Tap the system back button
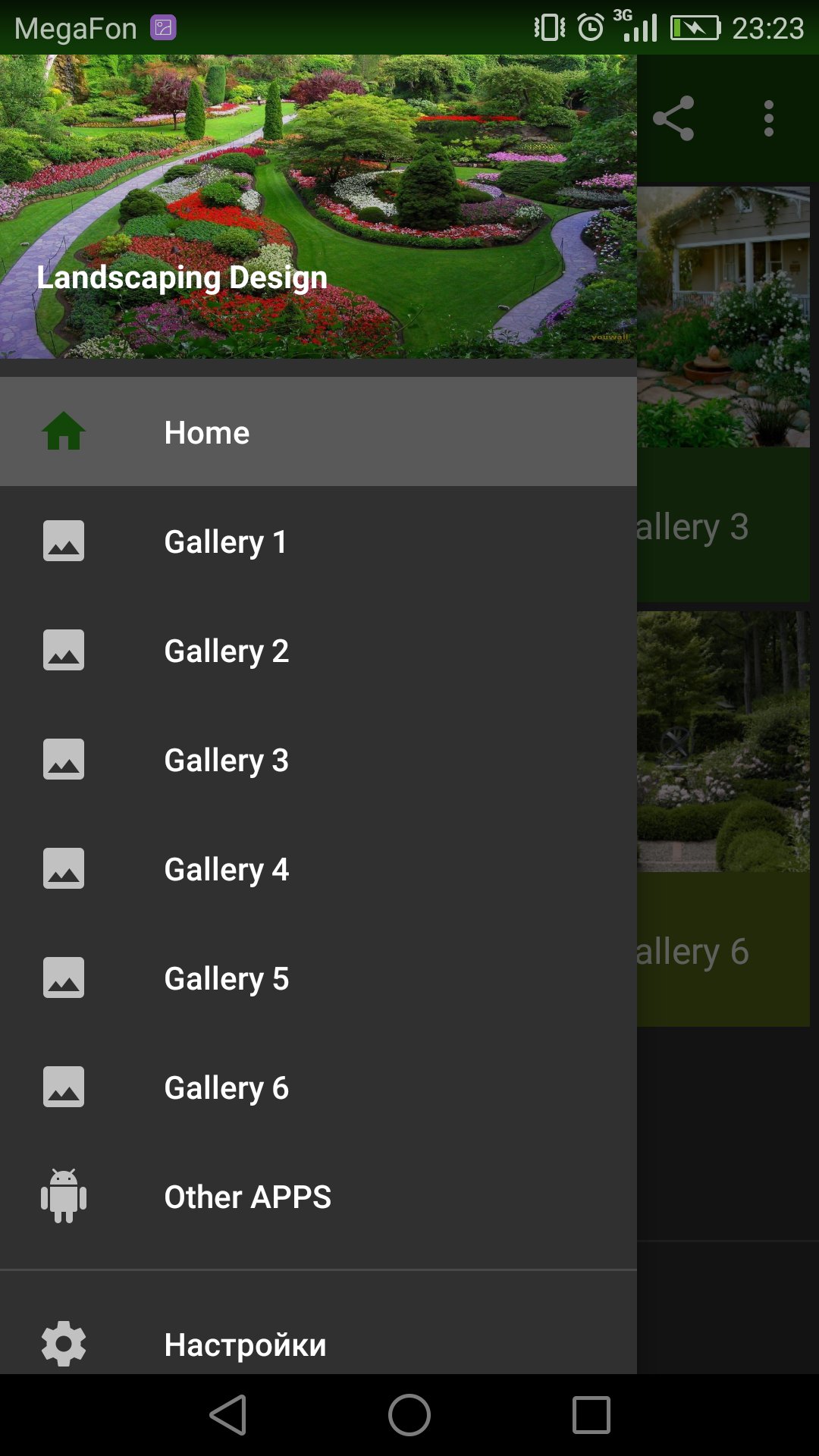Screen dimensions: 819x1456 (x=227, y=1415)
